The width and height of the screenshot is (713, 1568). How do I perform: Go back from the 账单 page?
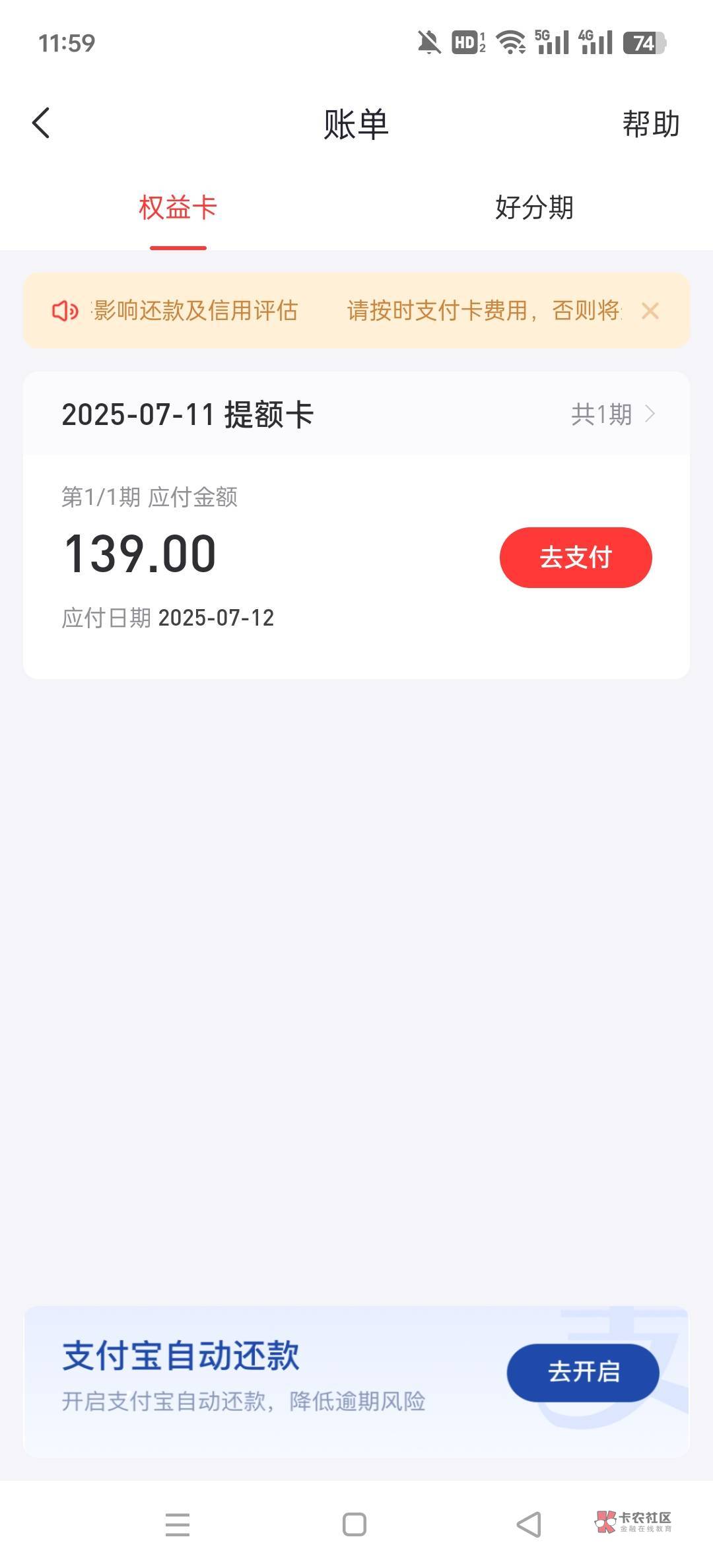pyautogui.click(x=41, y=123)
